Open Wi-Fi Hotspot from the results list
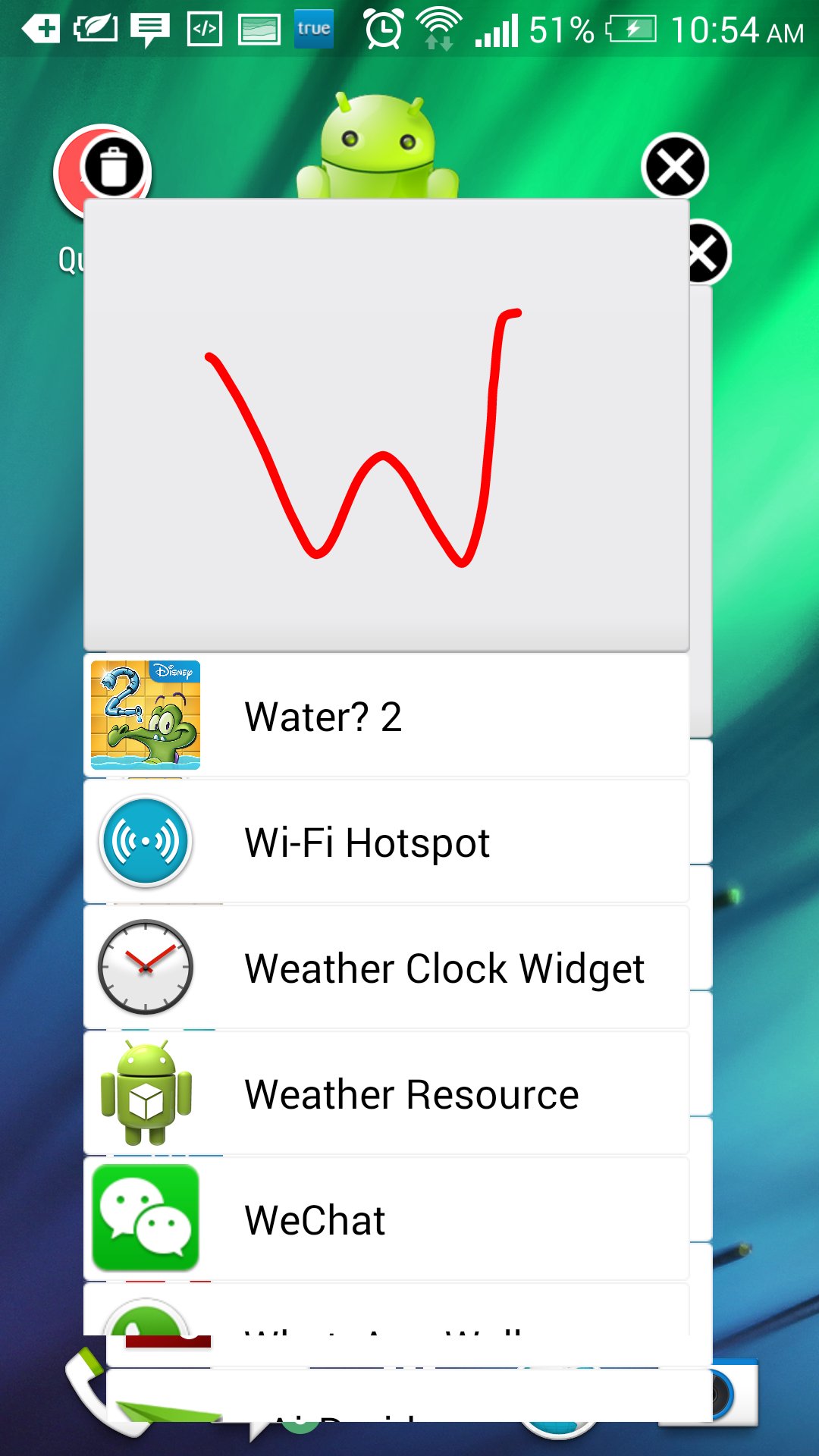 click(x=387, y=840)
